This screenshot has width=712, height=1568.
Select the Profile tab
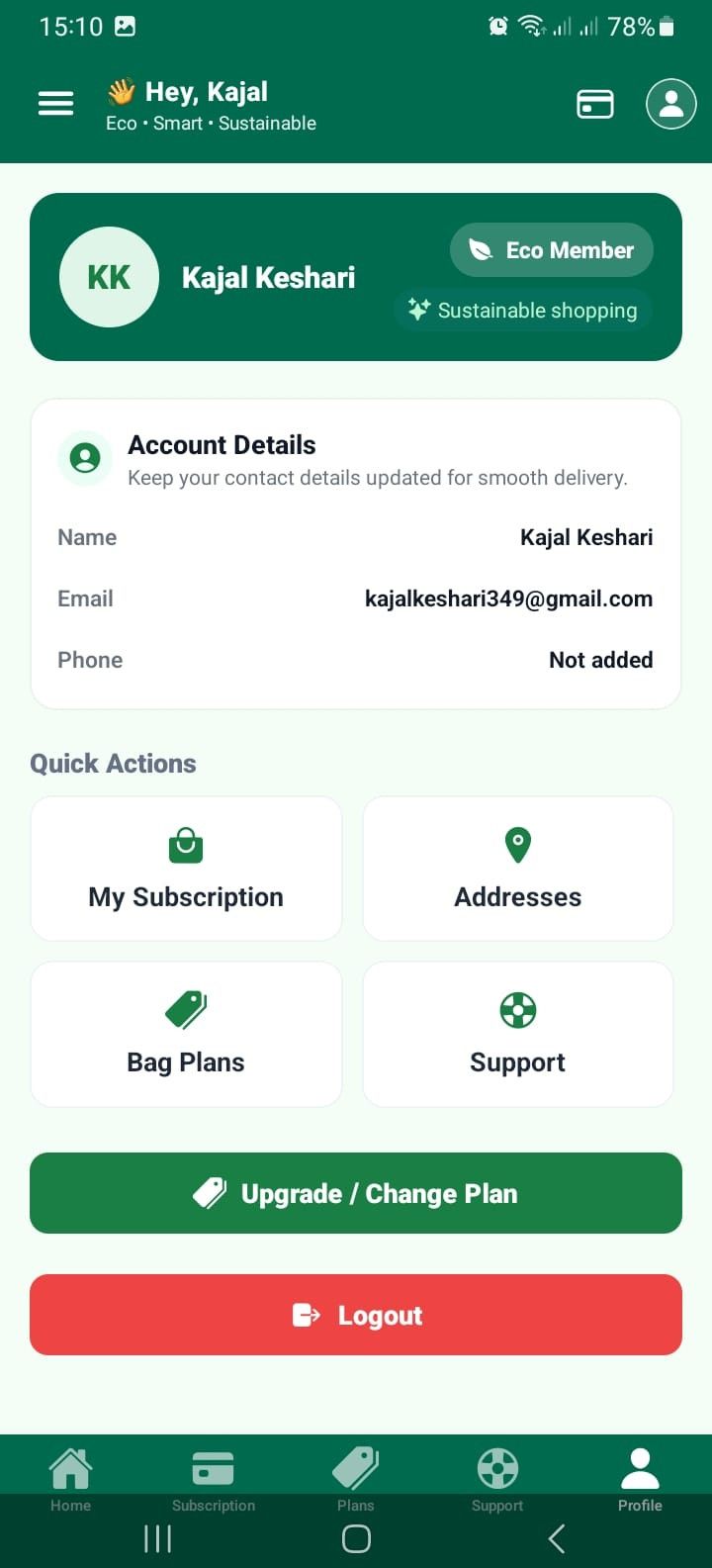(640, 1478)
